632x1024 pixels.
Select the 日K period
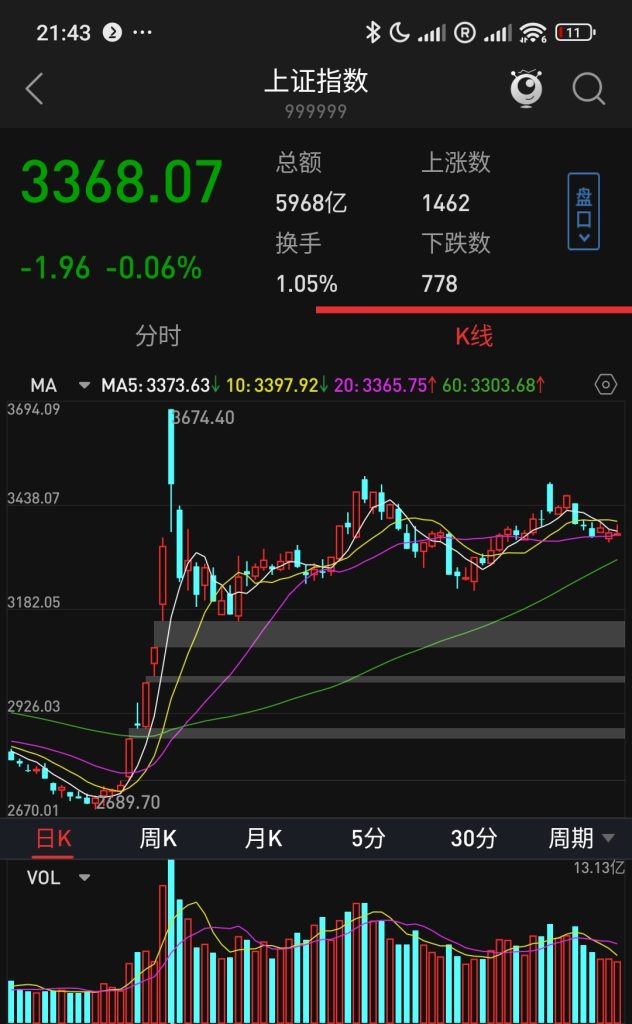pyautogui.click(x=54, y=839)
